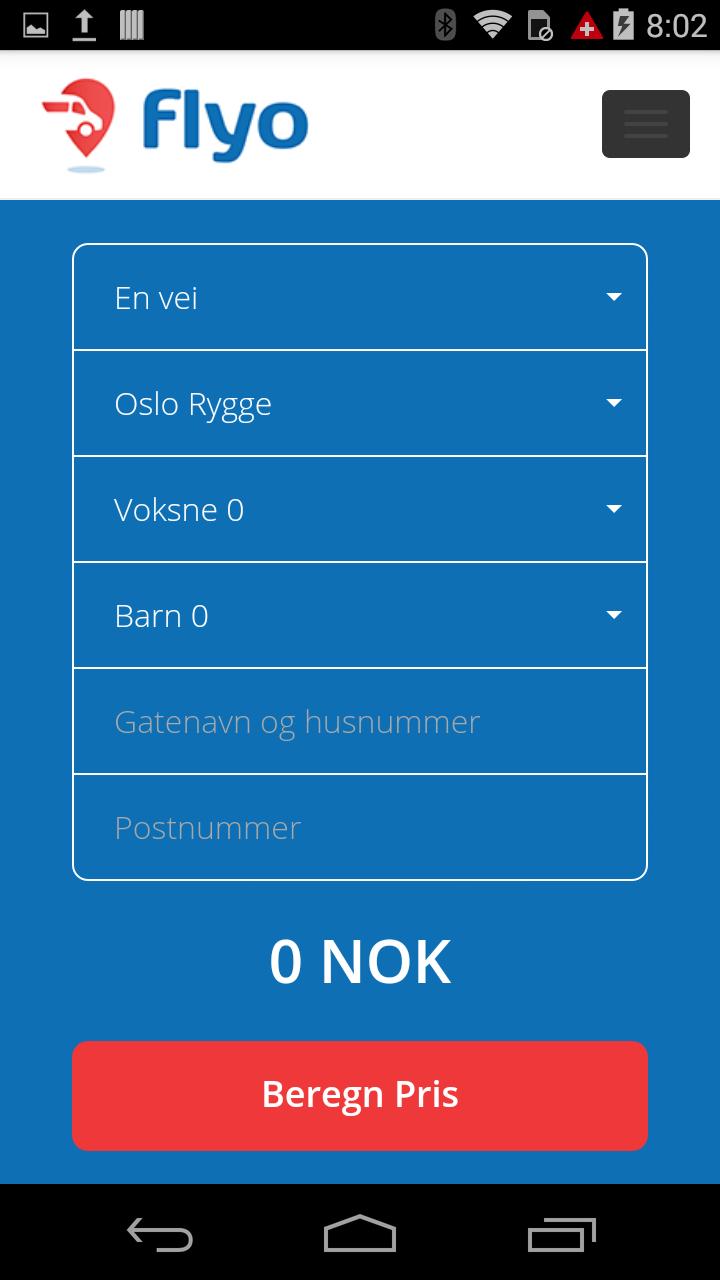The image size is (720, 1280).
Task: Tap the '0 NOK' price display
Action: 360,960
